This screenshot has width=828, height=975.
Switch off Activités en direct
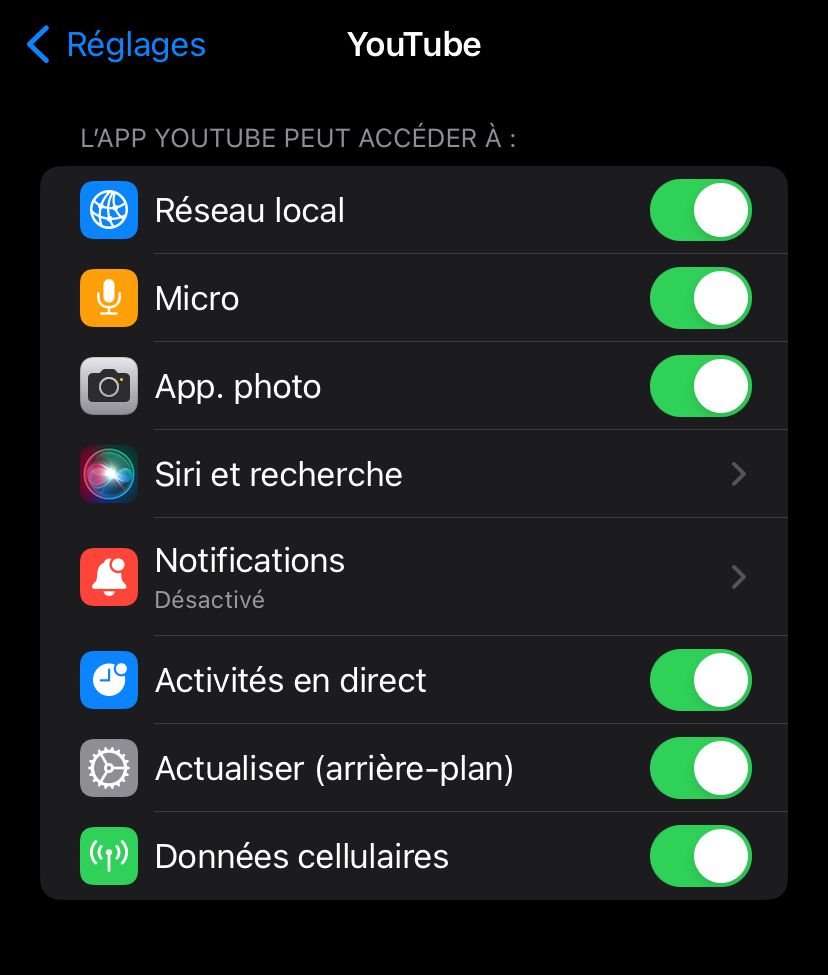(x=700, y=680)
